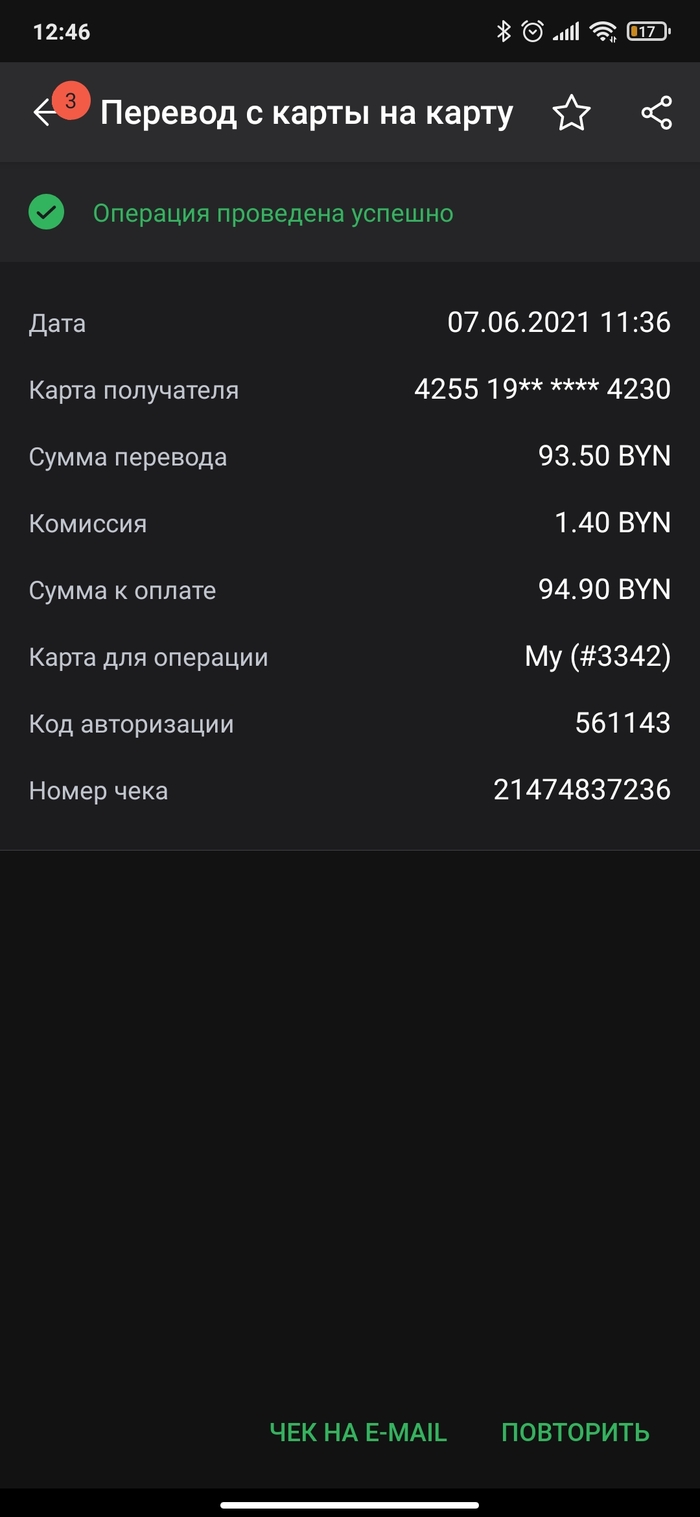Repeat the transfer with ПОВТОРИТЬ
Image resolution: width=700 pixels, height=1517 pixels.
click(575, 1432)
